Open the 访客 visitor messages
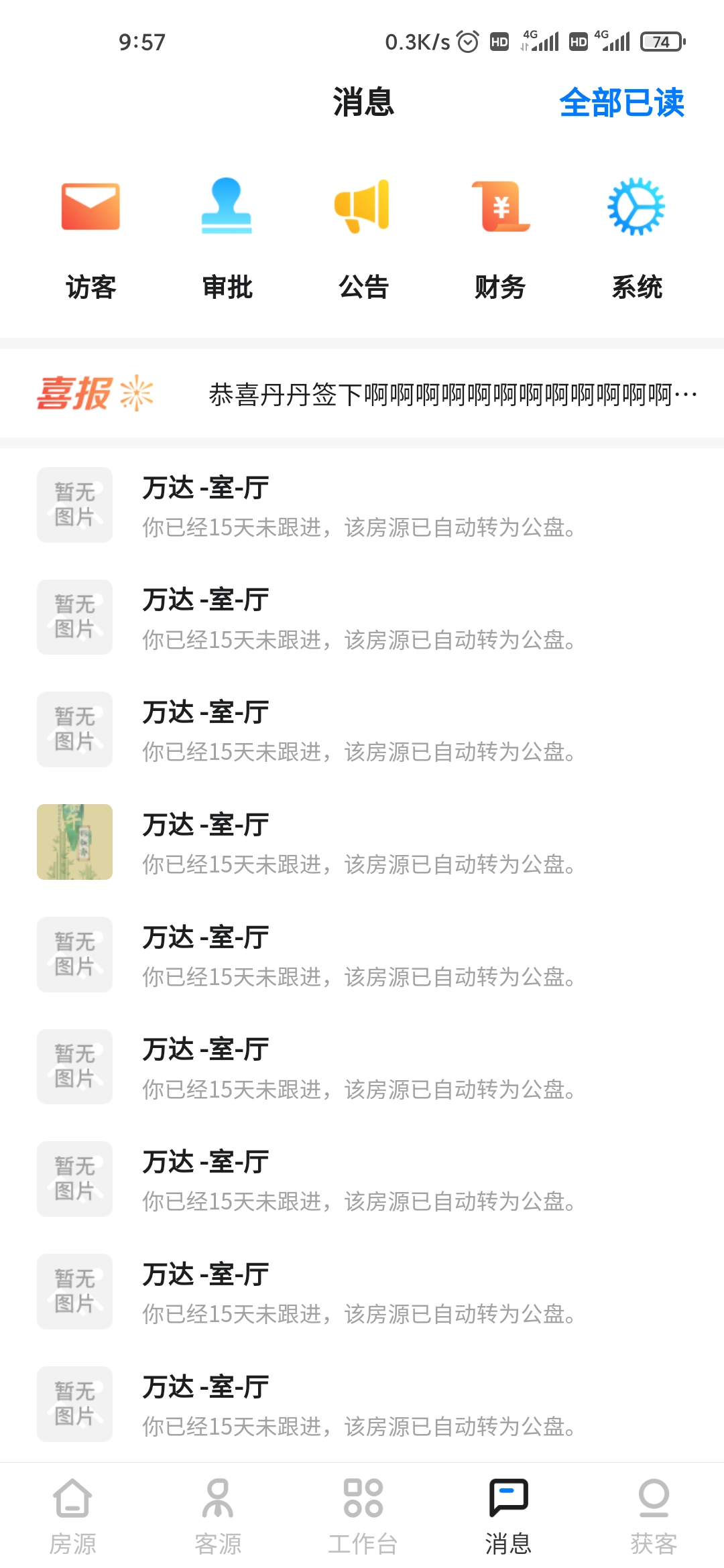 point(90,238)
